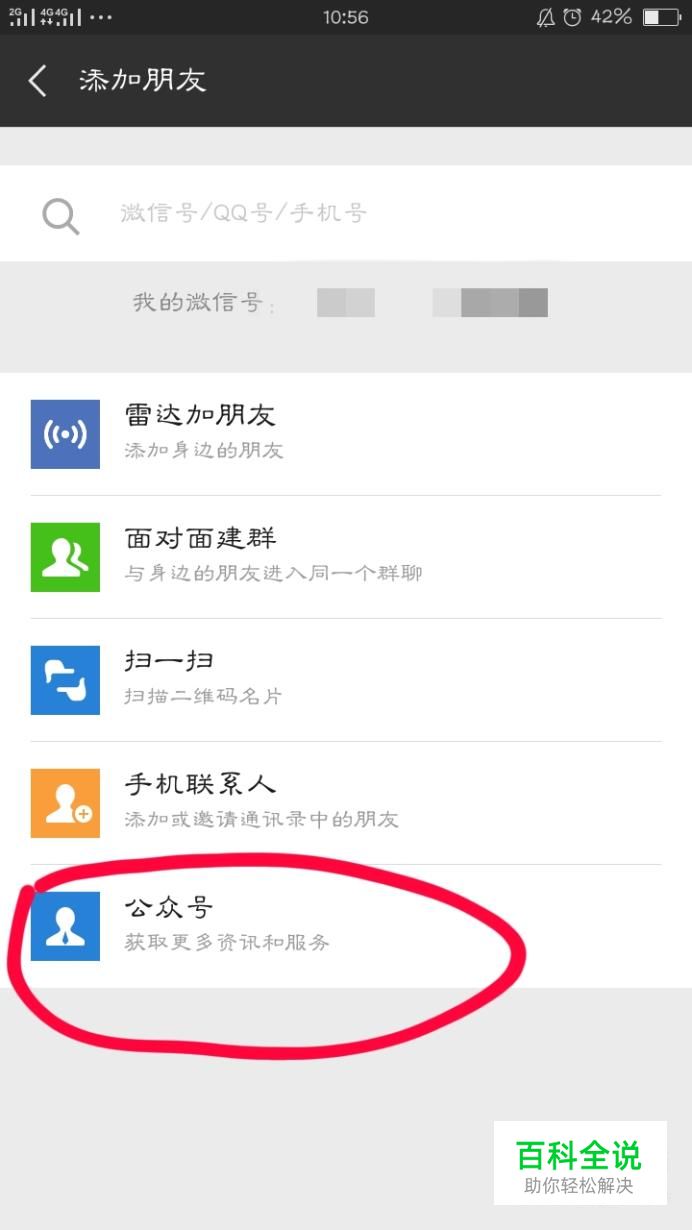Open 面对面建群
This screenshot has height=1230, width=692.
pos(346,557)
